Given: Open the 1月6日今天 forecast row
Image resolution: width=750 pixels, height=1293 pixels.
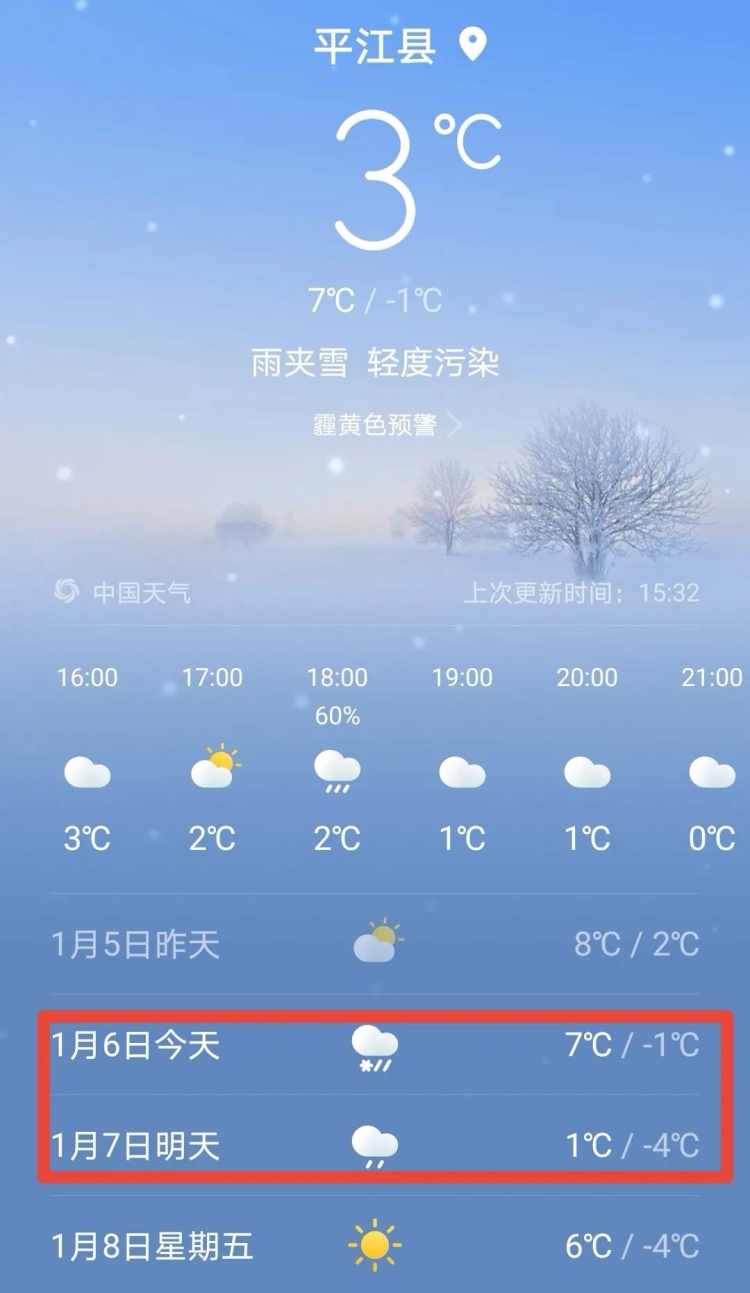Looking at the screenshot, I should pos(375,1045).
